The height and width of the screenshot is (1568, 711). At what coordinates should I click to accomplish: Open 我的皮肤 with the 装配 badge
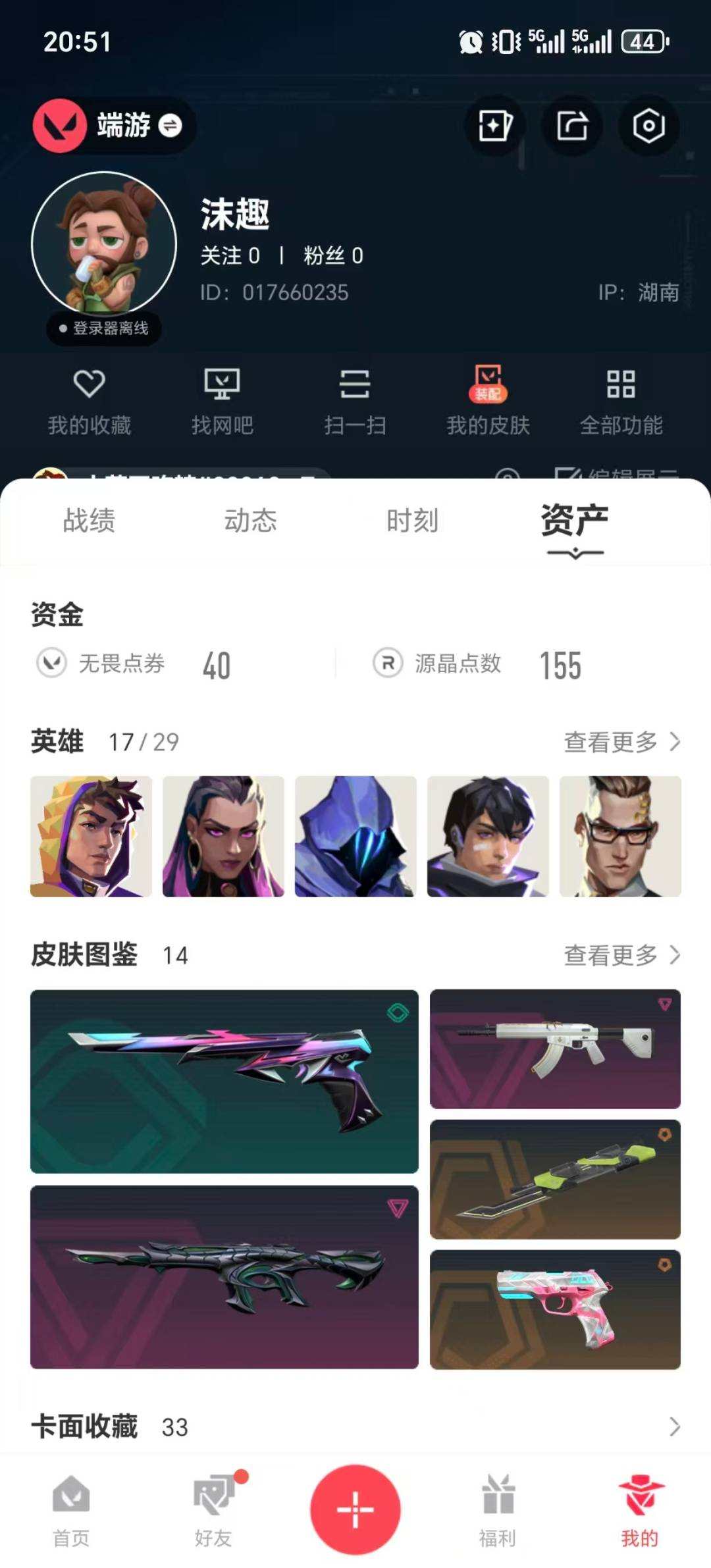point(487,400)
